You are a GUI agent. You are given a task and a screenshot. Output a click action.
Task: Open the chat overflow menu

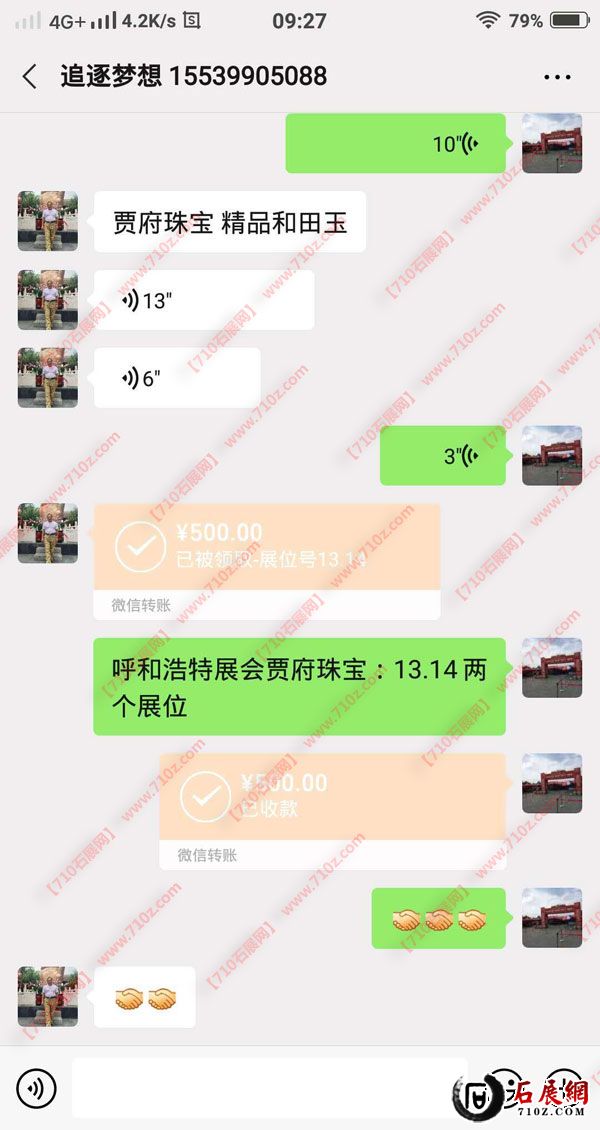click(556, 76)
